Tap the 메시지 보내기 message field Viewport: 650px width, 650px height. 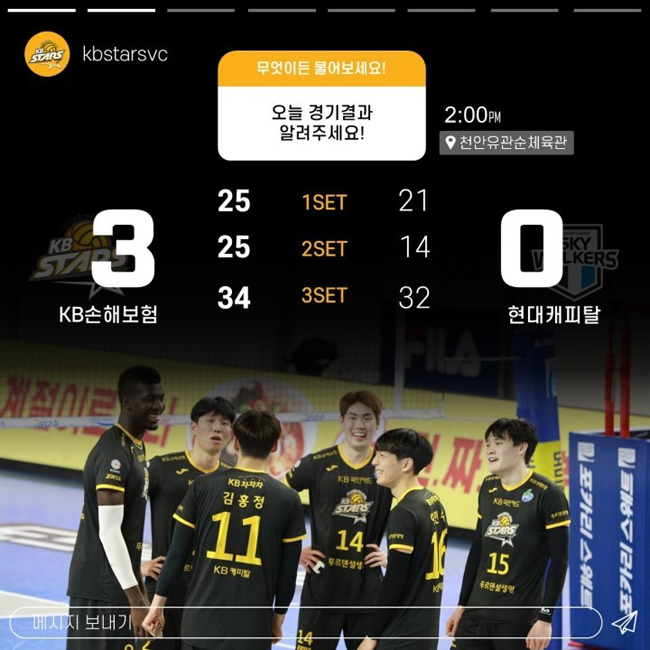point(300,622)
